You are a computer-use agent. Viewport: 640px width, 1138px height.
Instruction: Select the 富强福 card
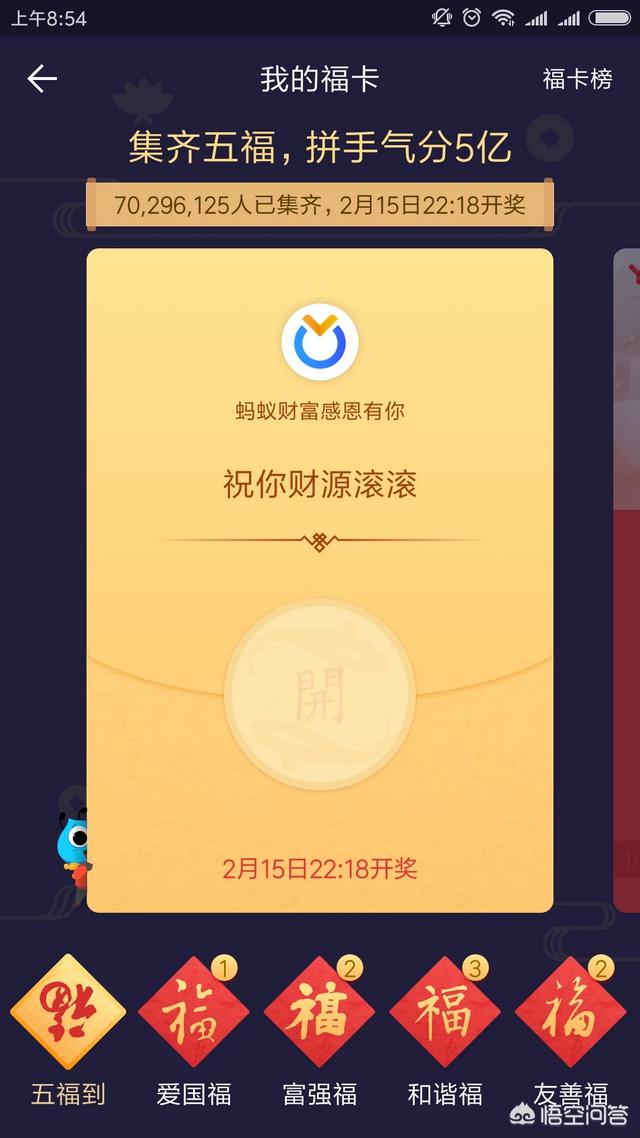[319, 1013]
